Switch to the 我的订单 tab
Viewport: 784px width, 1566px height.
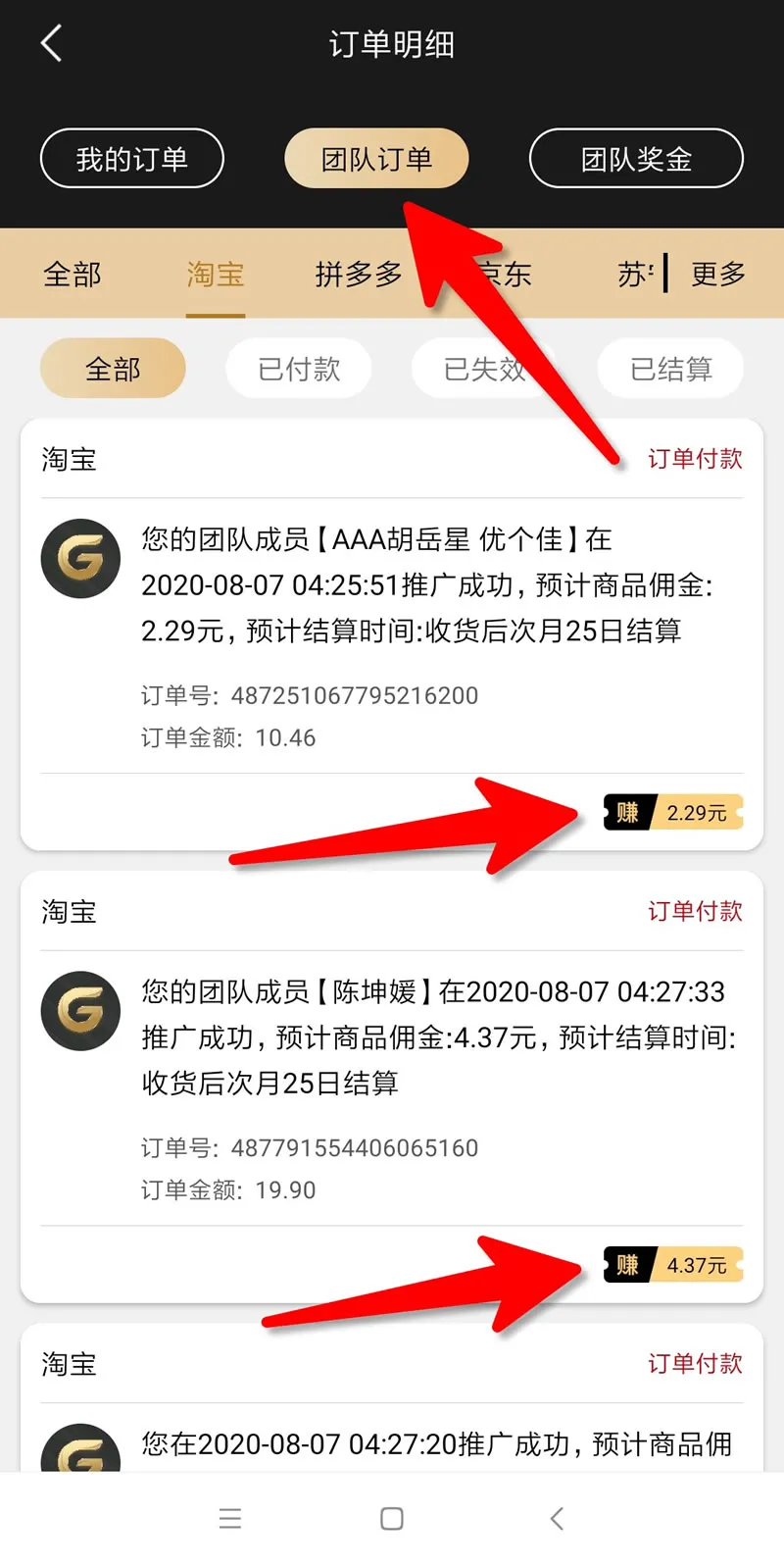(132, 158)
